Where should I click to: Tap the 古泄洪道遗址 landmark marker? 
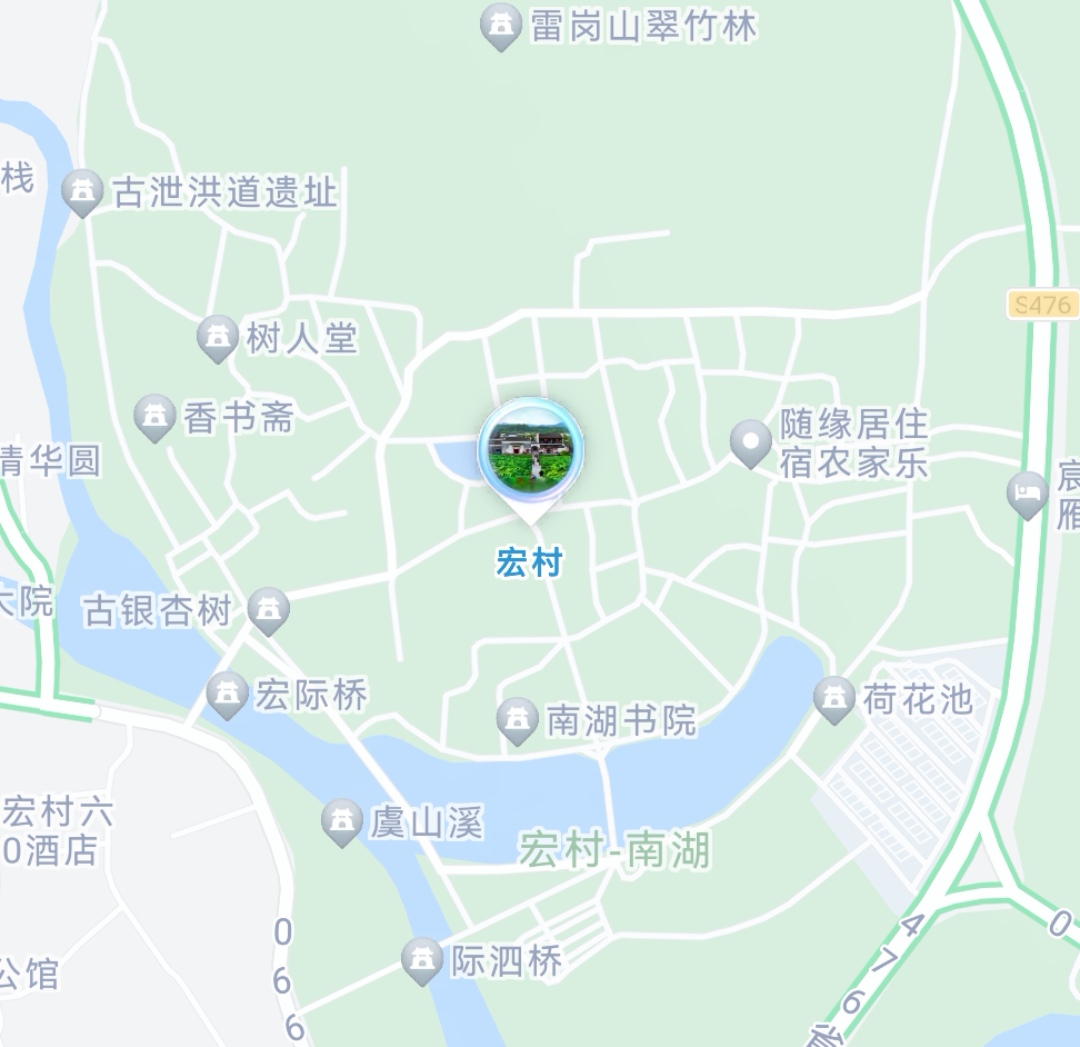(x=83, y=190)
